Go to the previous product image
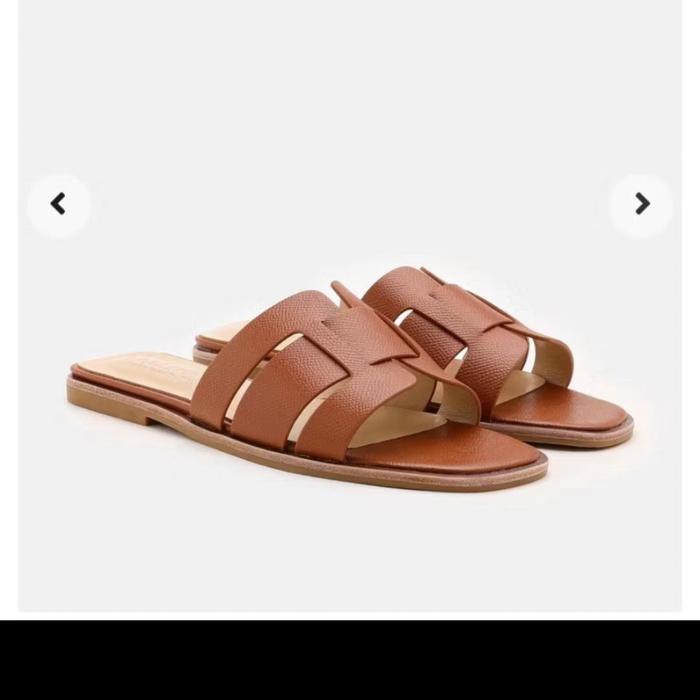This screenshot has height=700, width=700. (x=58, y=205)
